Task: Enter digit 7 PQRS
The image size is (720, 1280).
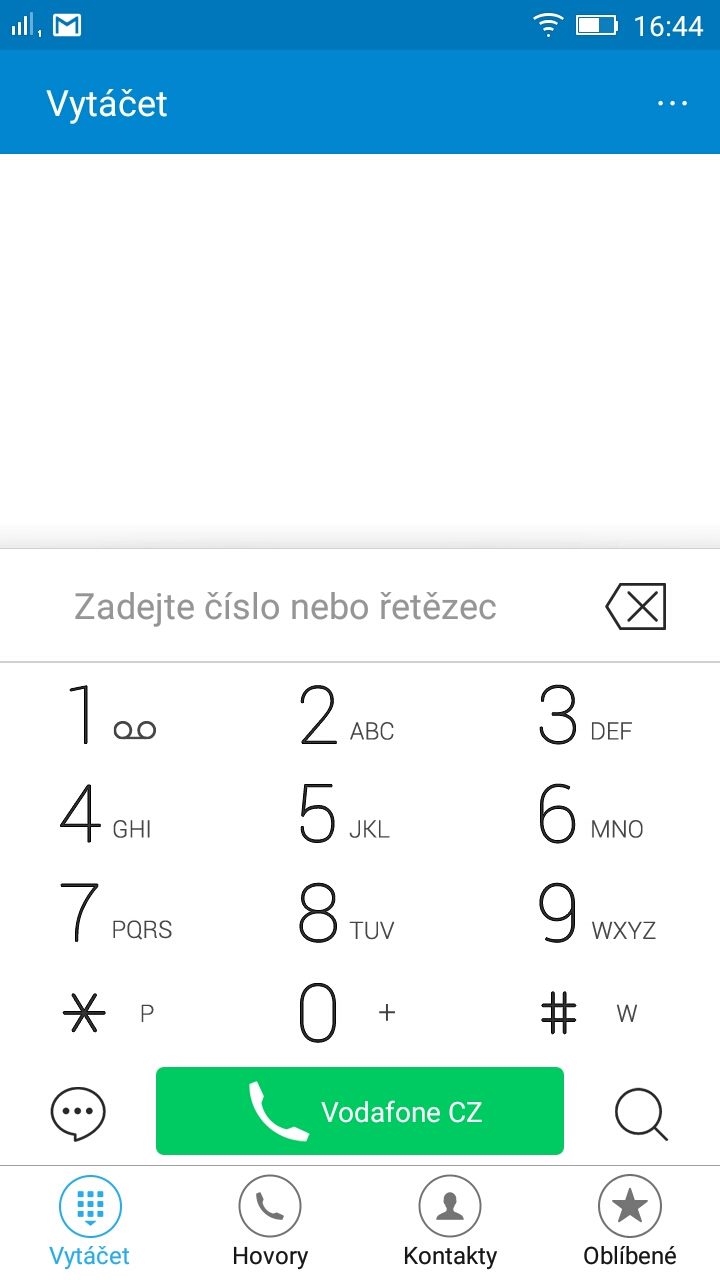Action: point(114,913)
